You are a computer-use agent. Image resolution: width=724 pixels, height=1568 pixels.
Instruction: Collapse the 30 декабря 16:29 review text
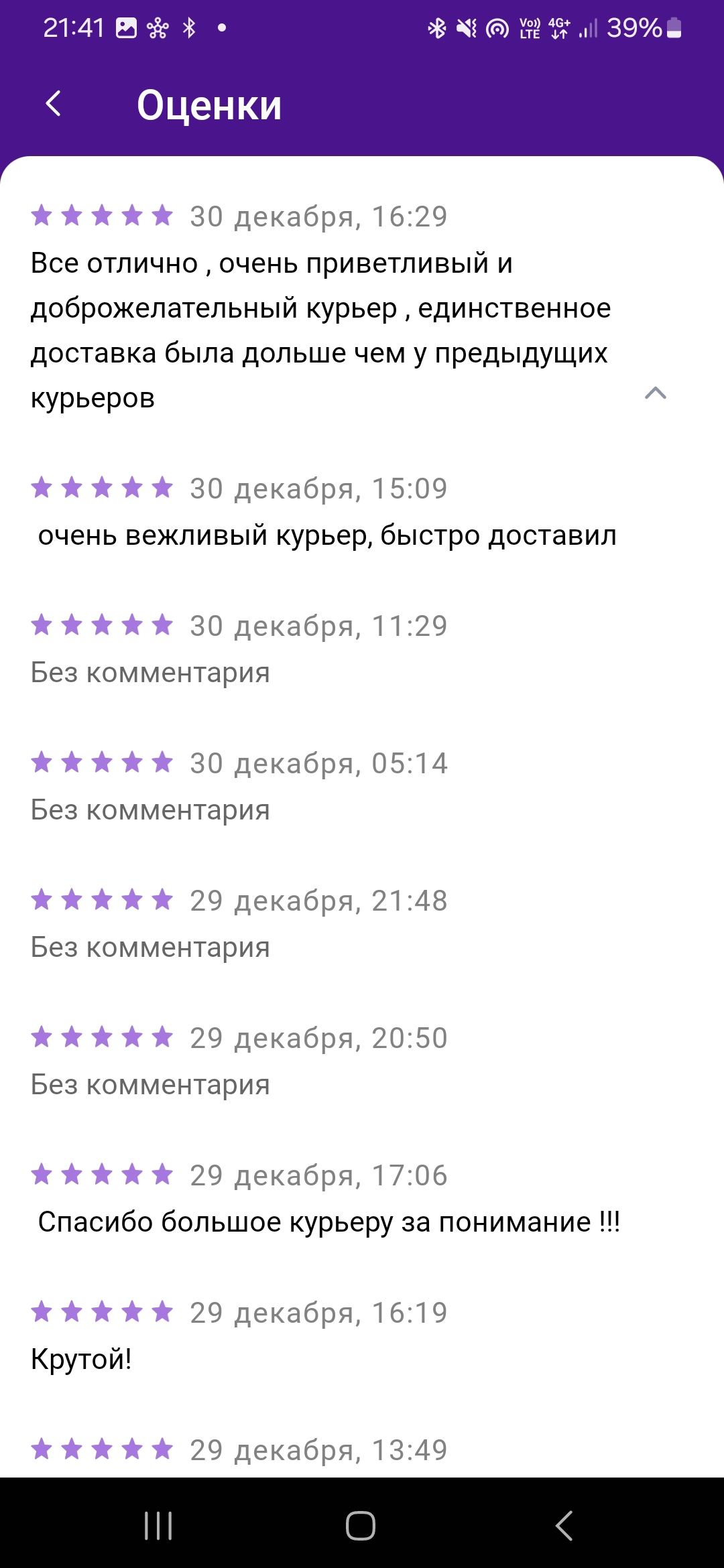[x=655, y=393]
